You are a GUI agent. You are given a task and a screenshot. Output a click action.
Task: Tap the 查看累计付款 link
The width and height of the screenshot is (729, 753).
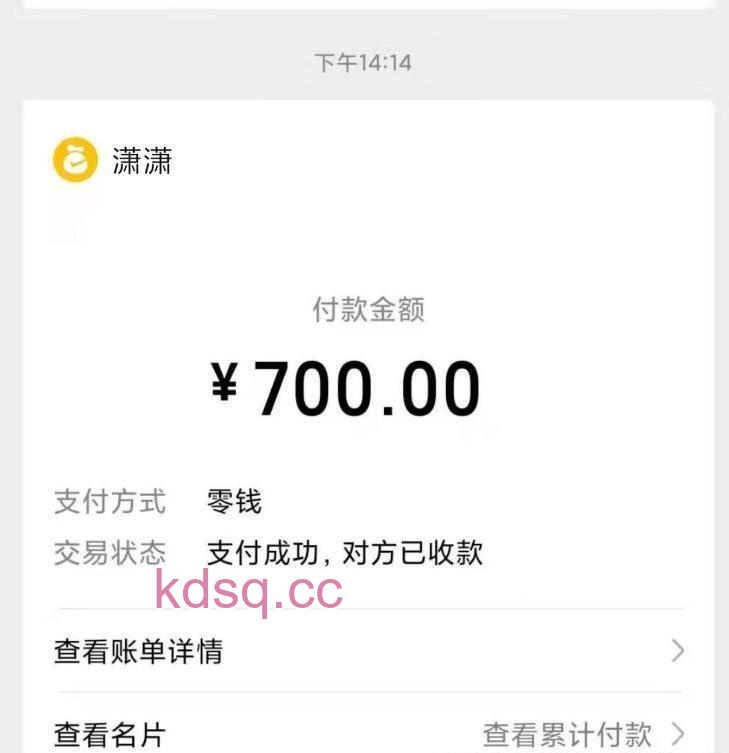tap(567, 735)
